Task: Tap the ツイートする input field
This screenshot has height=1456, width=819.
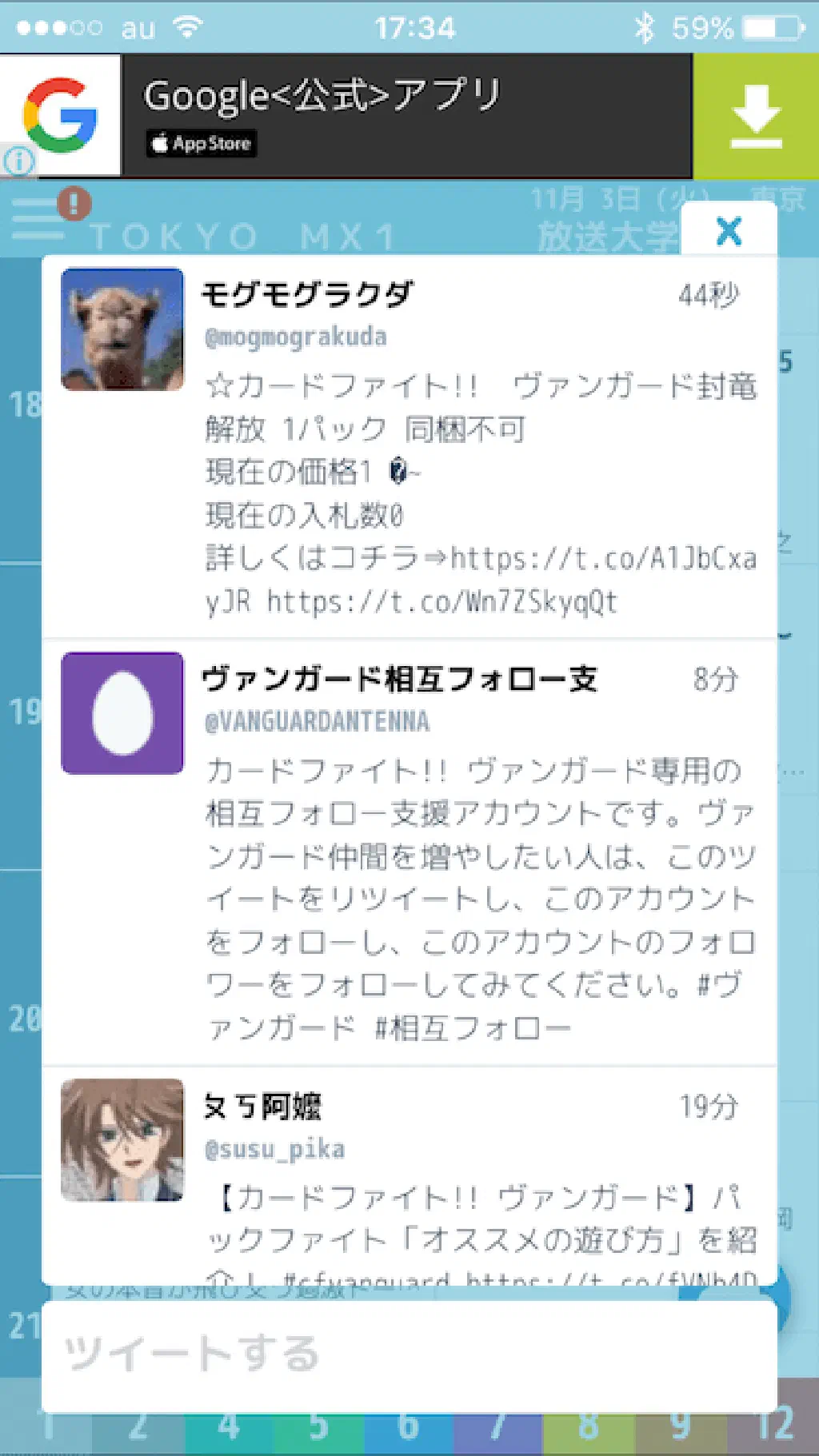Action: coord(408,1354)
